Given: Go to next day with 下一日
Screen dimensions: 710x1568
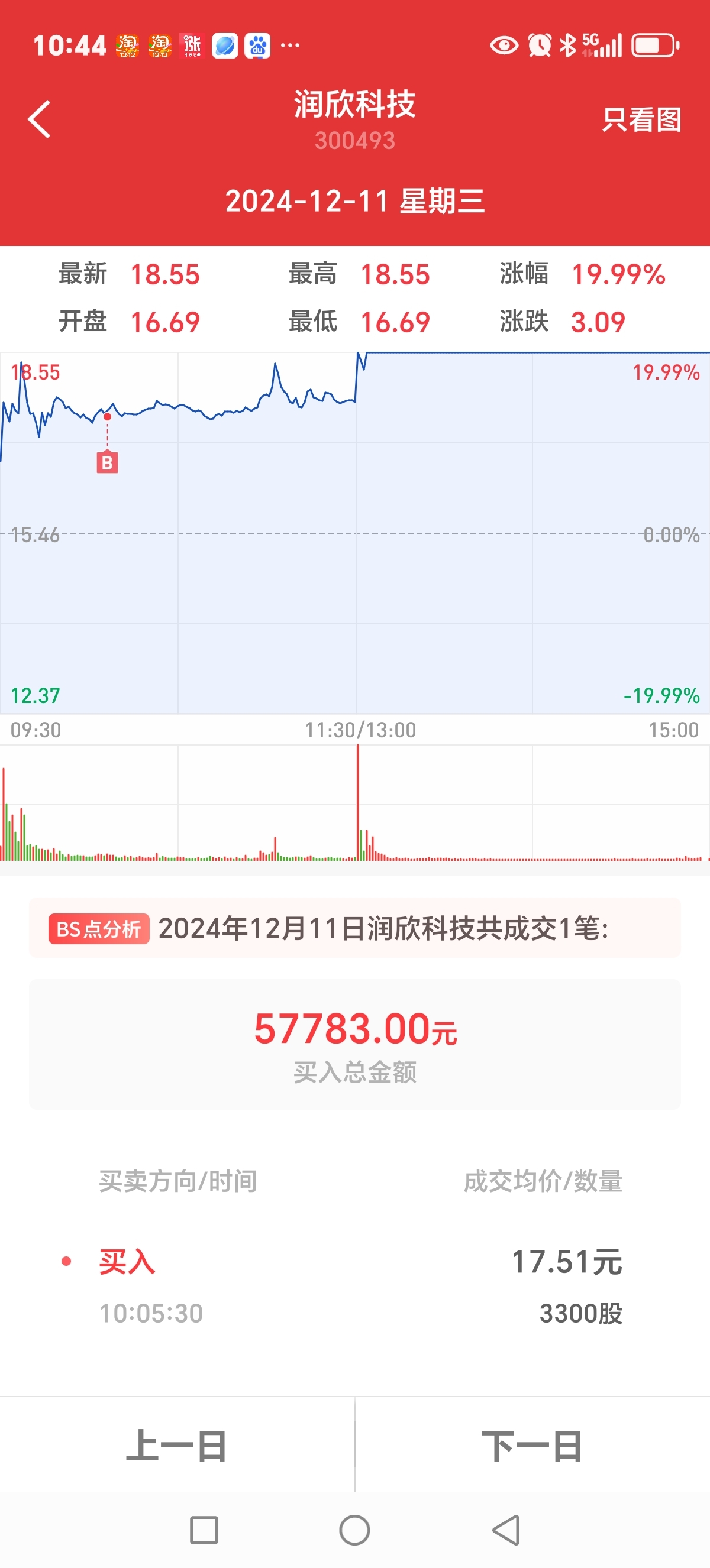Looking at the screenshot, I should [532, 1446].
